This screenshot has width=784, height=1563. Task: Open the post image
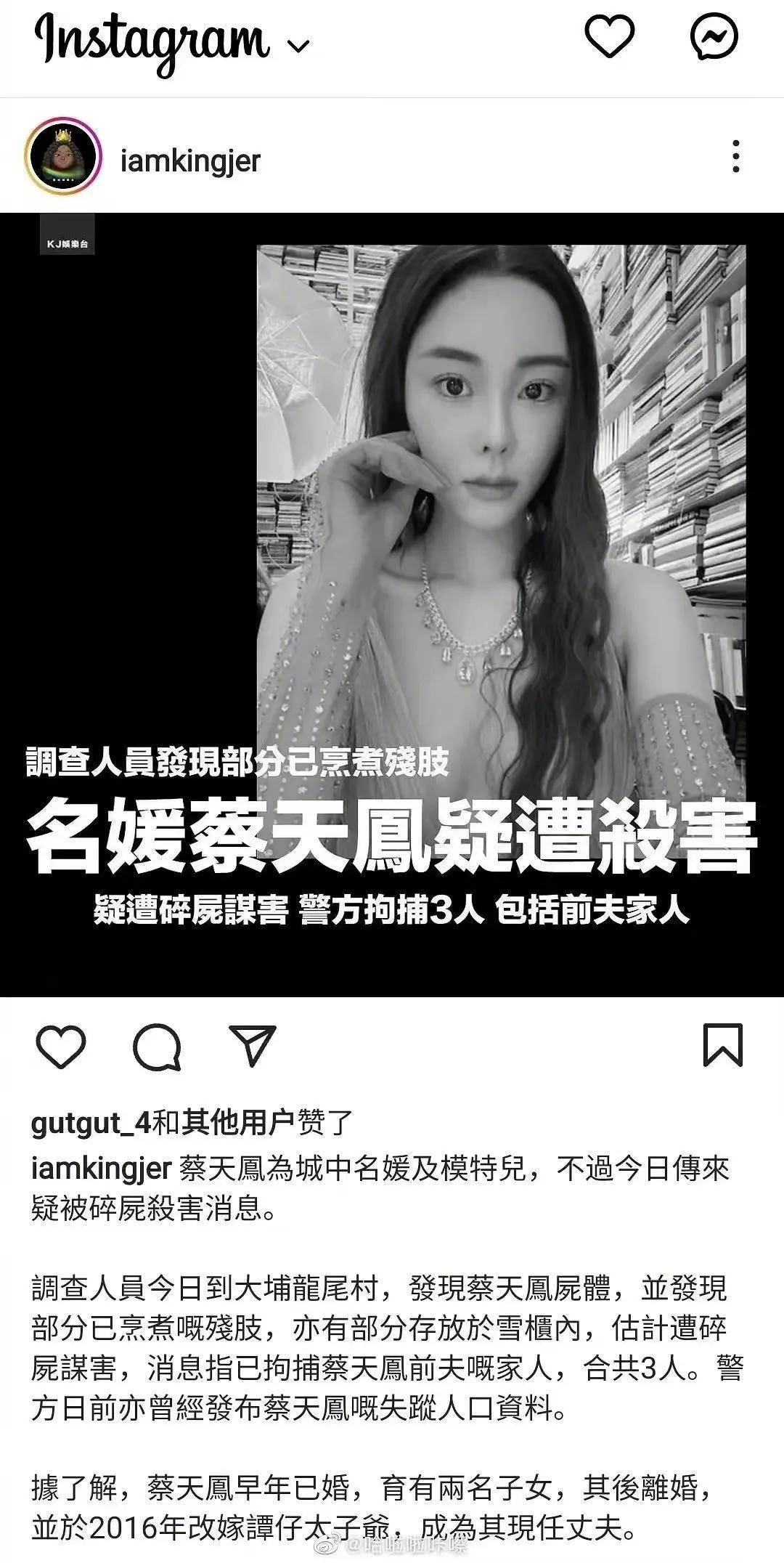(392, 604)
